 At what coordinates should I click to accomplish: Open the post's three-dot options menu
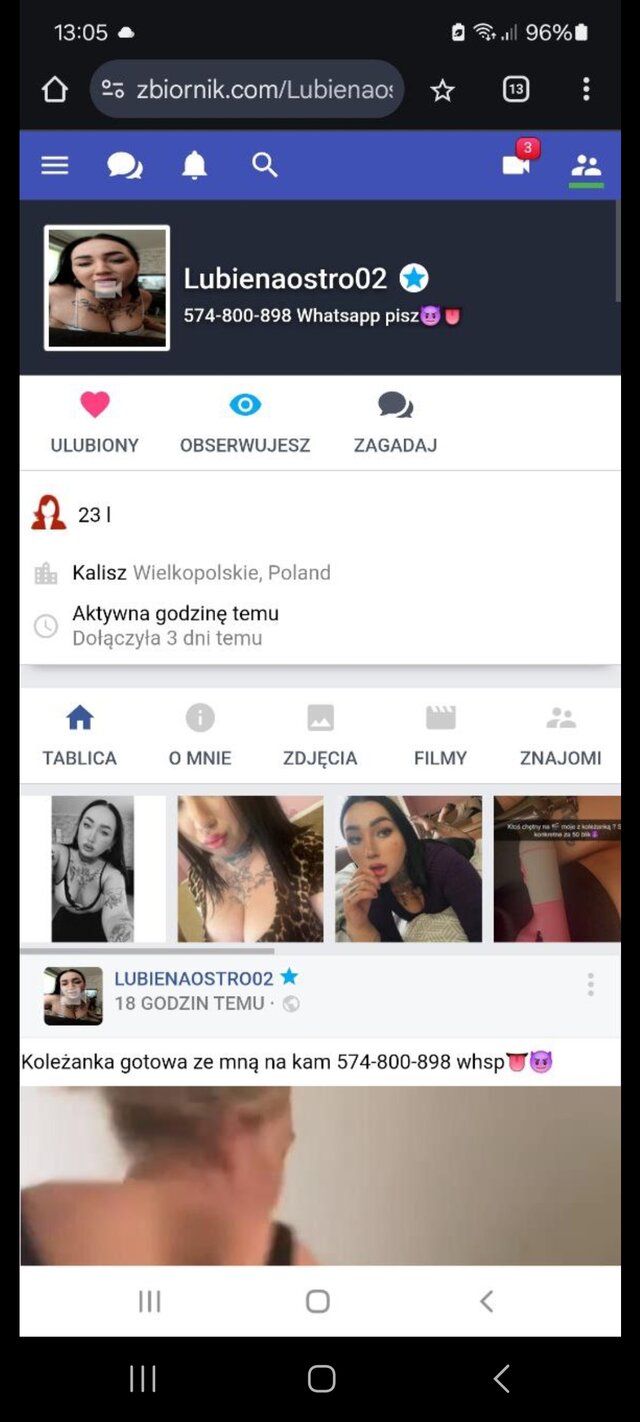tap(590, 985)
